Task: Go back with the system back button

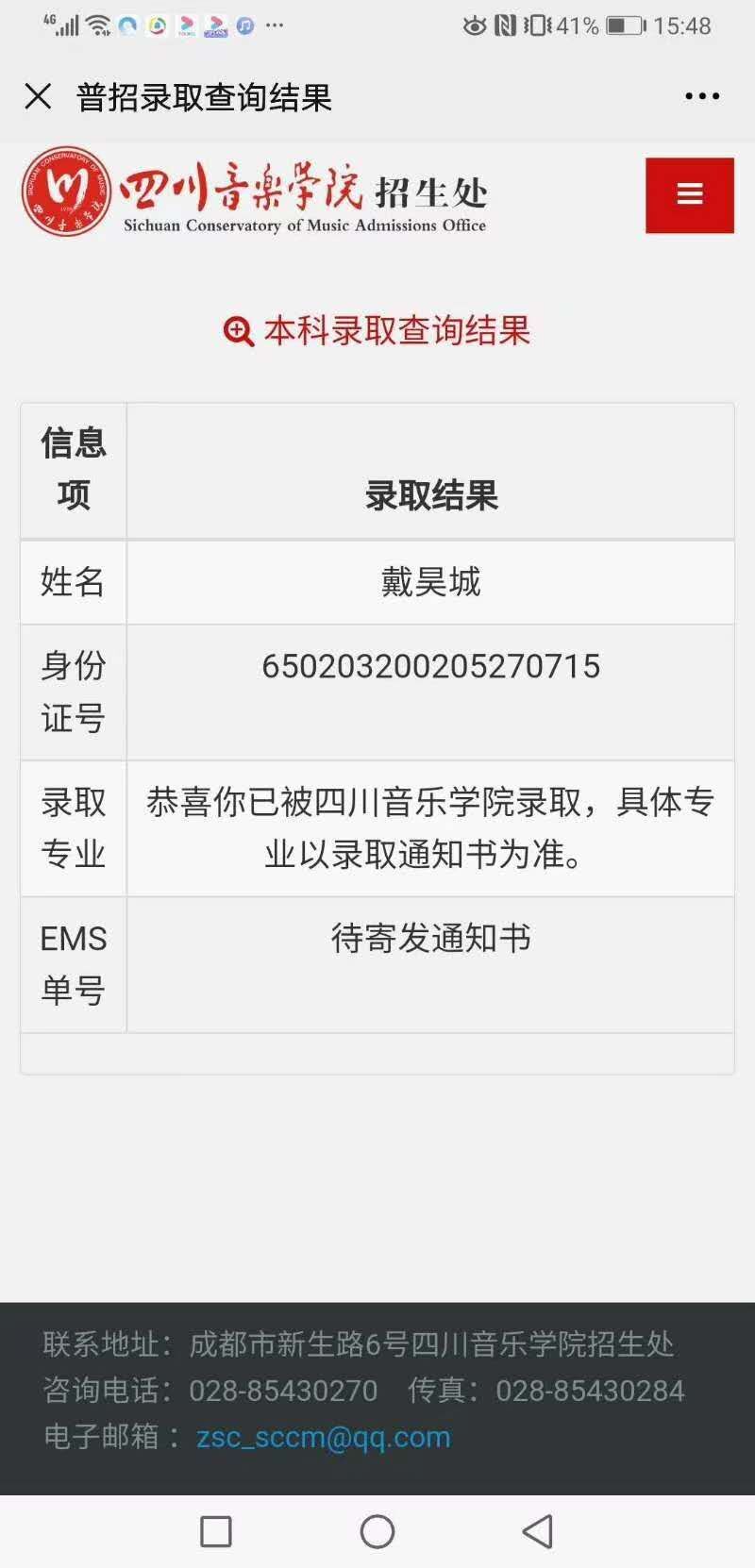Action: [x=538, y=1531]
